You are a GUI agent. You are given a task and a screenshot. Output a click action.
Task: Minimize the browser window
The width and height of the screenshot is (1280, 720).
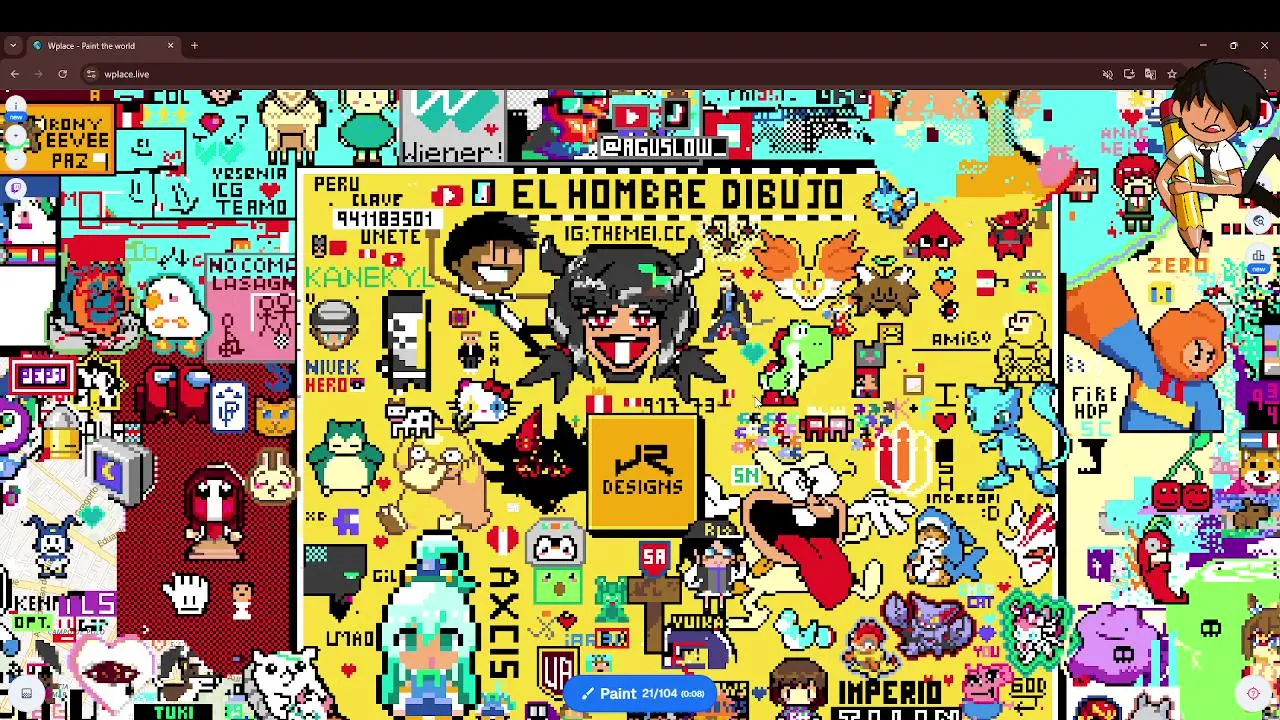coord(1203,45)
